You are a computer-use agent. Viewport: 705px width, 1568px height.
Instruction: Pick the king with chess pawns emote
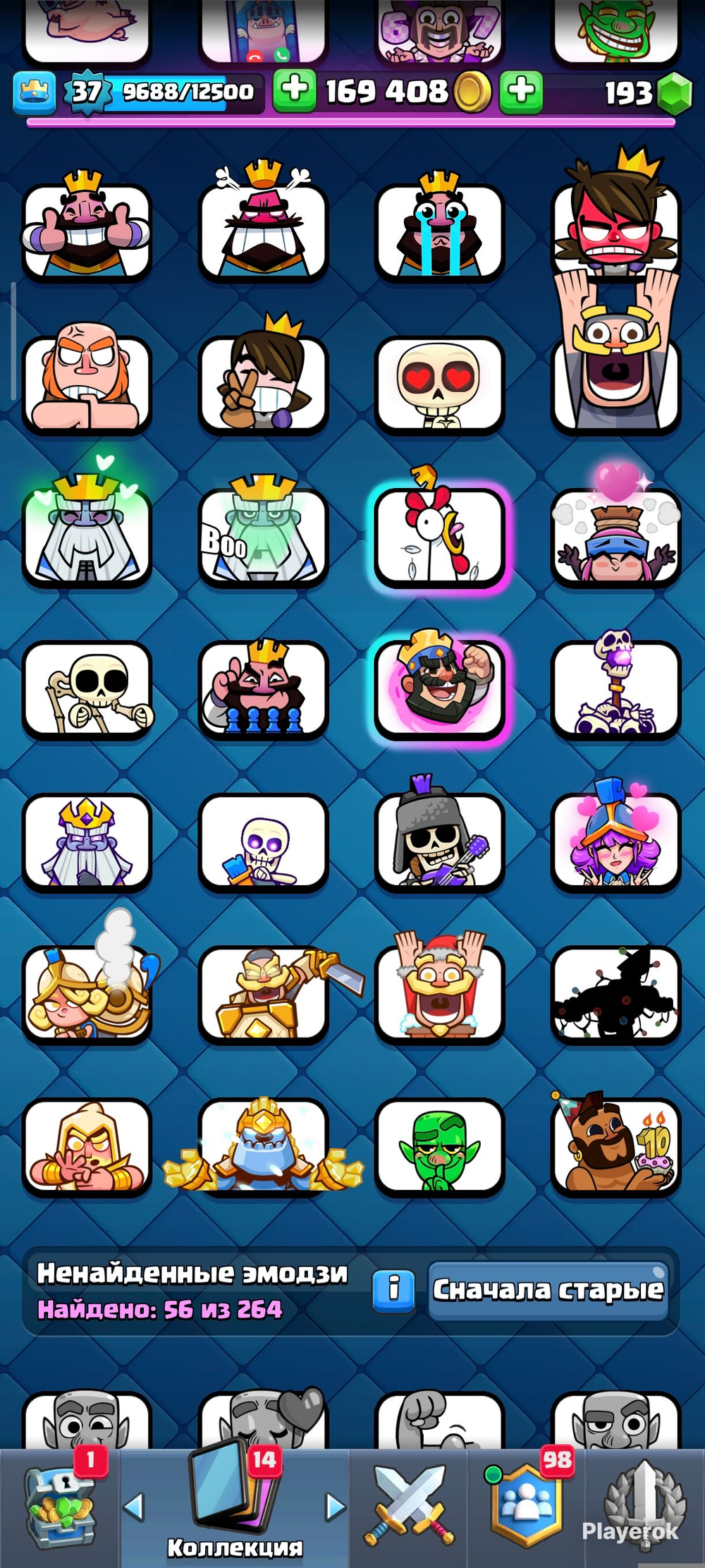(x=263, y=688)
